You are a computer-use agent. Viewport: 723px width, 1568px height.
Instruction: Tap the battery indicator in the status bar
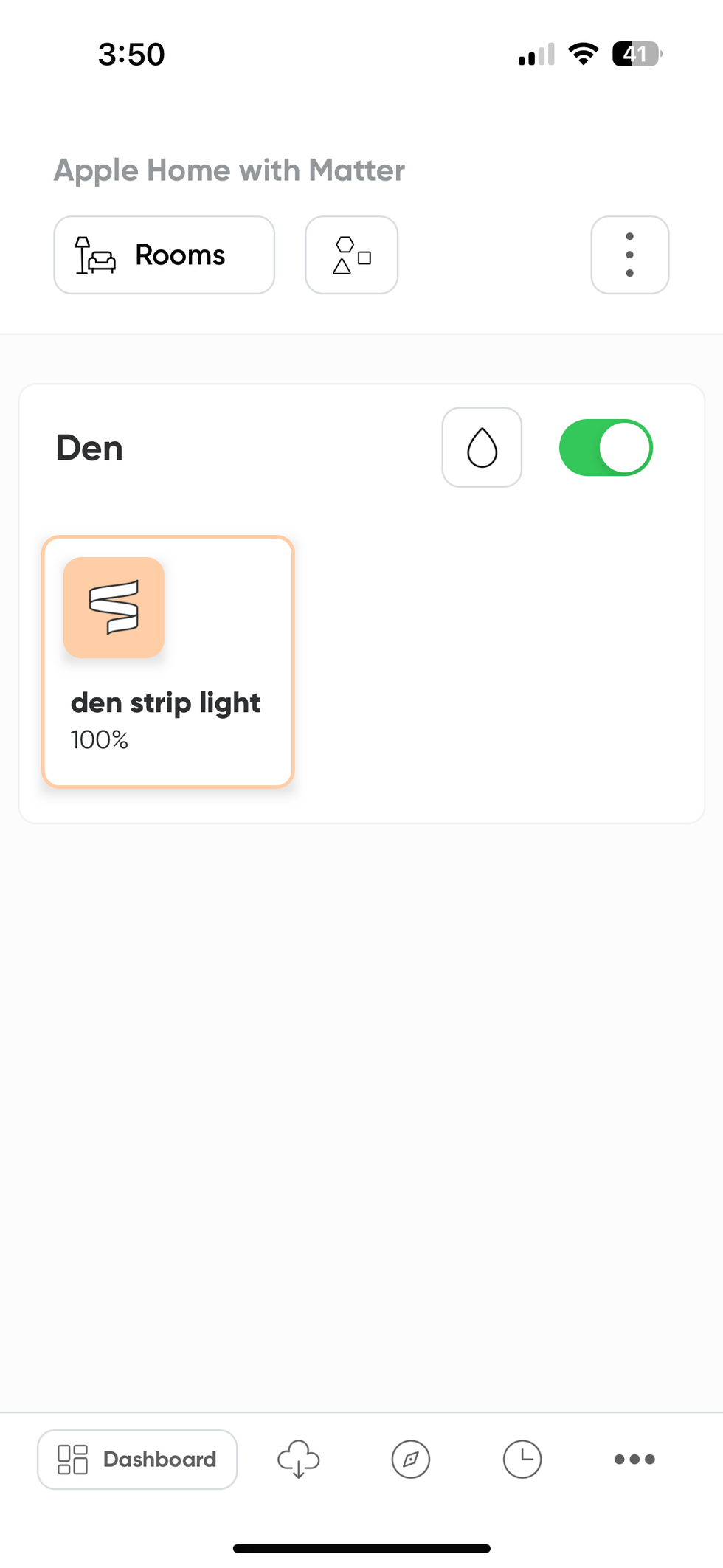(636, 54)
